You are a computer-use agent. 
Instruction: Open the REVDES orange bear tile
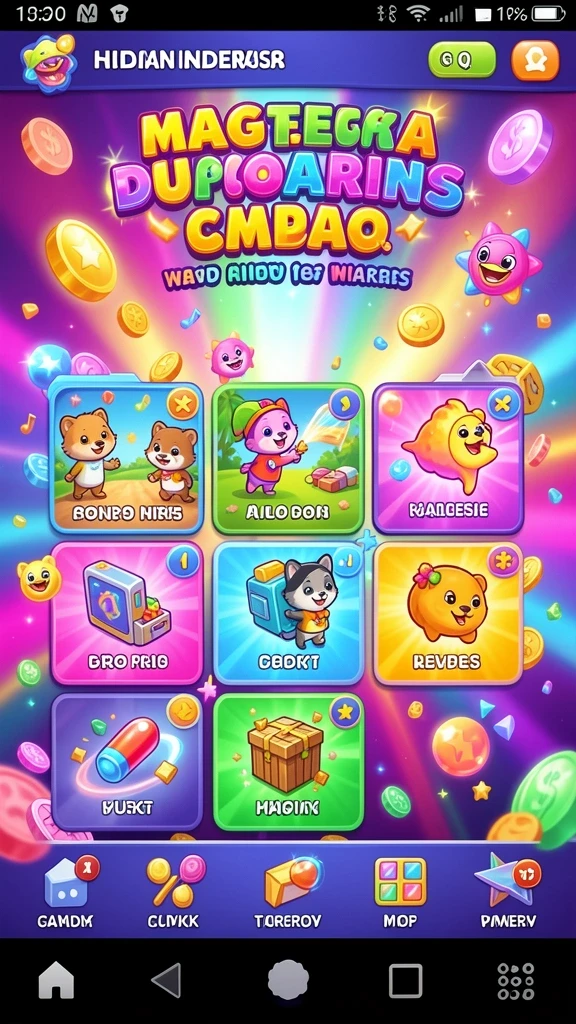448,613
